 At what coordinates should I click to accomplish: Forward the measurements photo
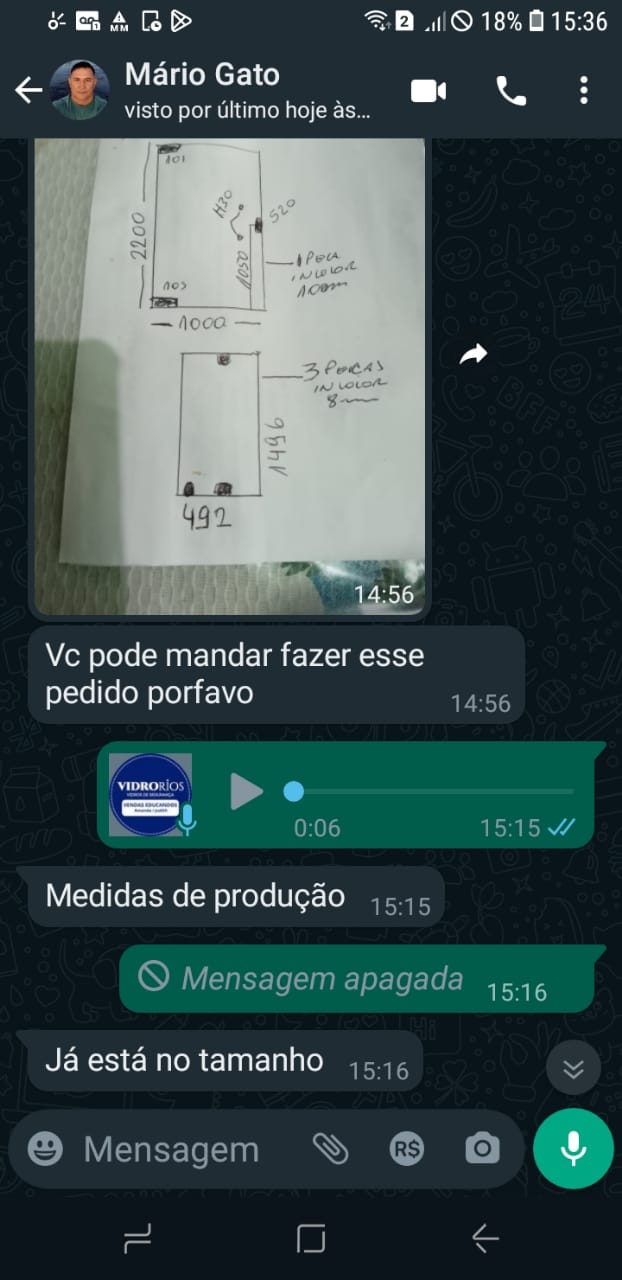click(x=473, y=354)
